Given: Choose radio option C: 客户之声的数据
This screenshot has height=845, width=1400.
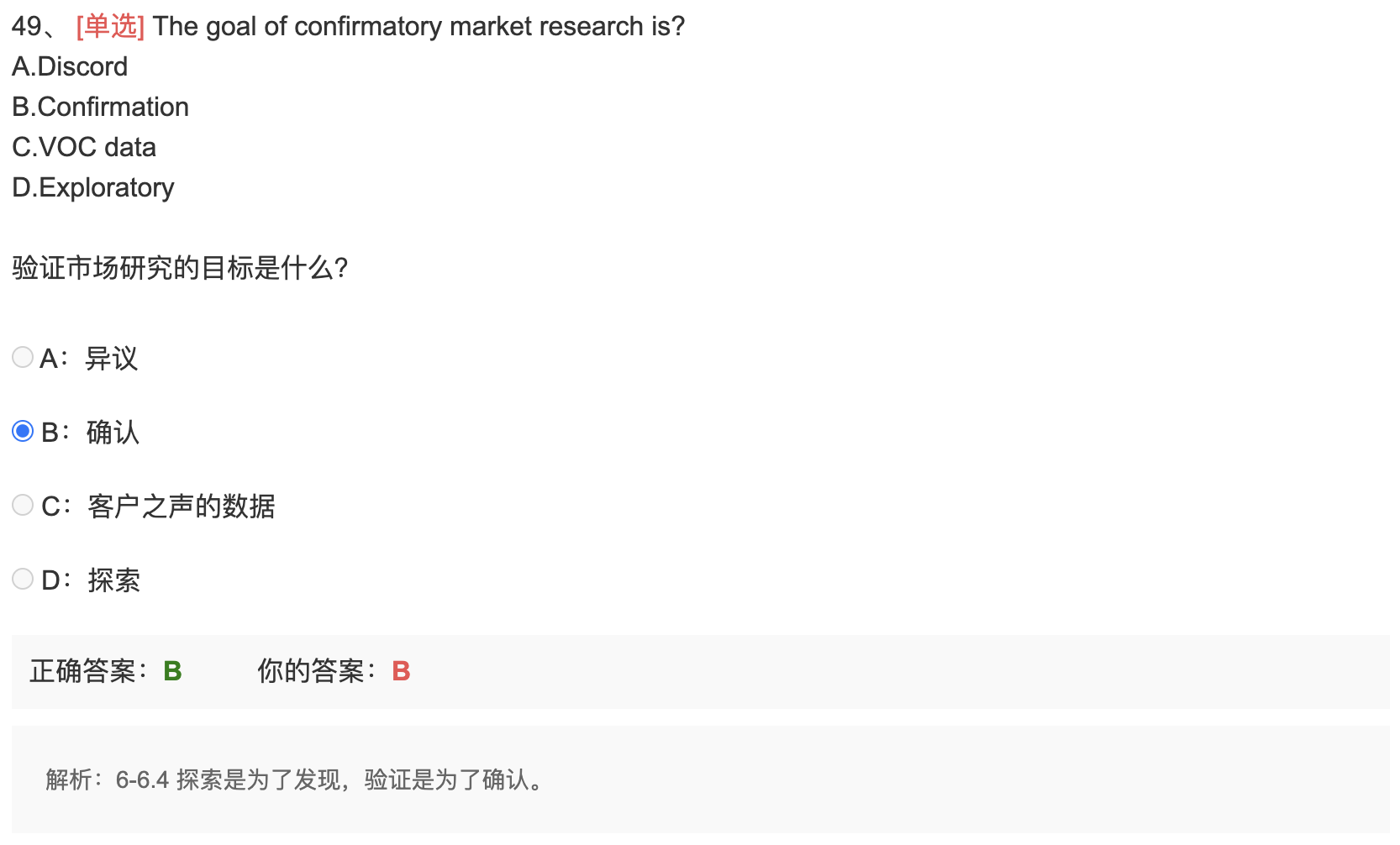Looking at the screenshot, I should coord(23,506).
